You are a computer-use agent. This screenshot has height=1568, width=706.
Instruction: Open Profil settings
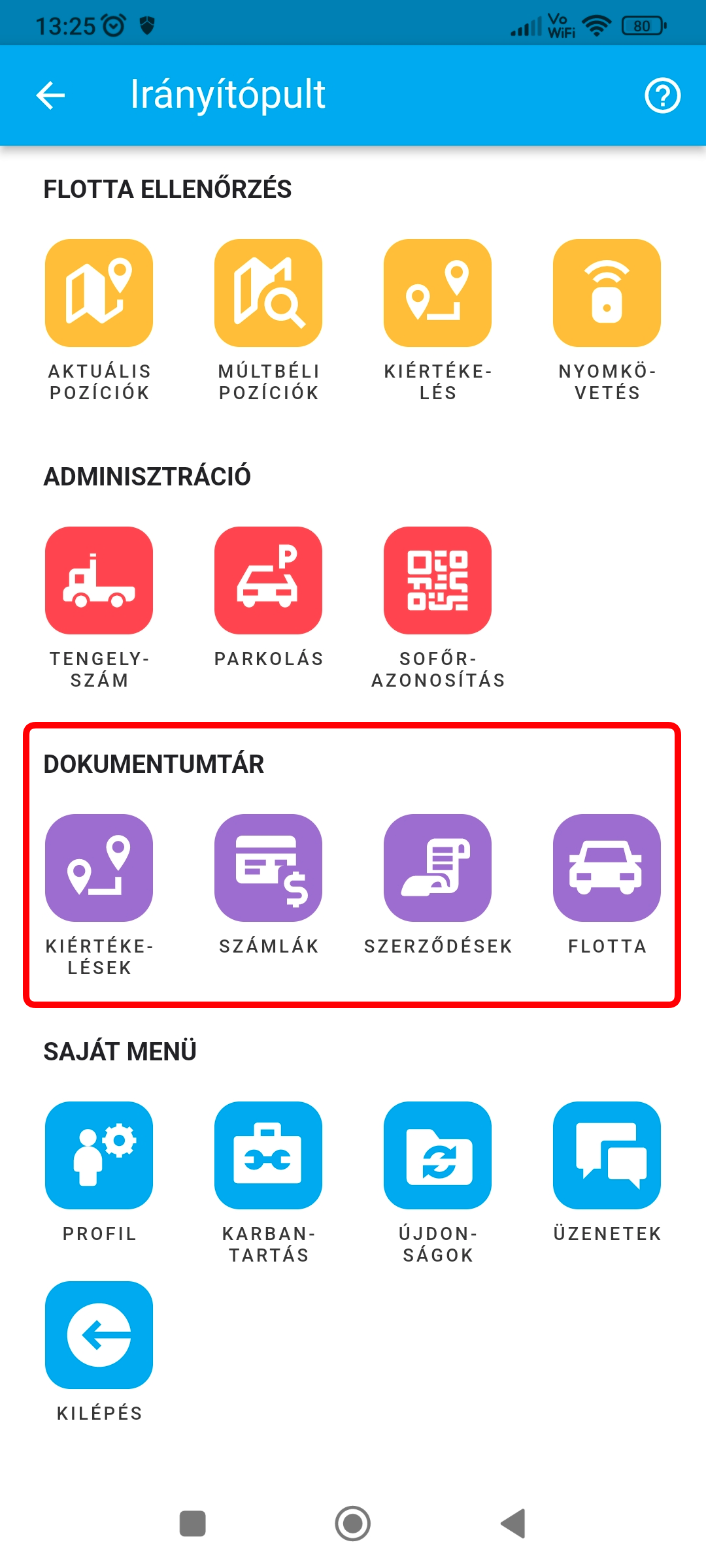tap(99, 1156)
